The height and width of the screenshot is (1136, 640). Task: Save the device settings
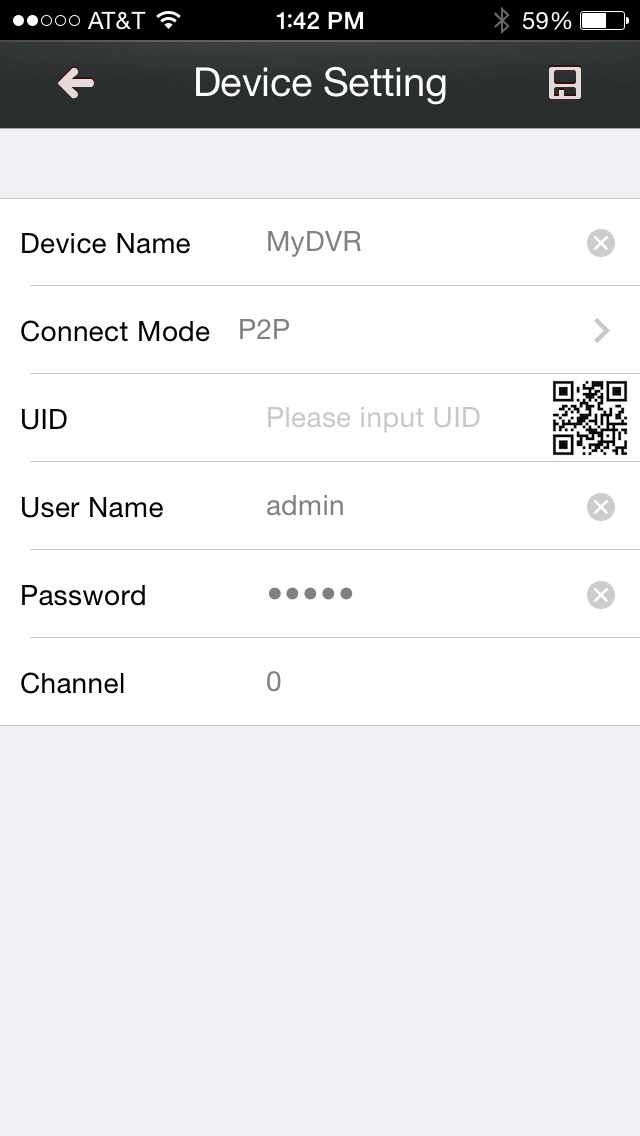tap(565, 84)
